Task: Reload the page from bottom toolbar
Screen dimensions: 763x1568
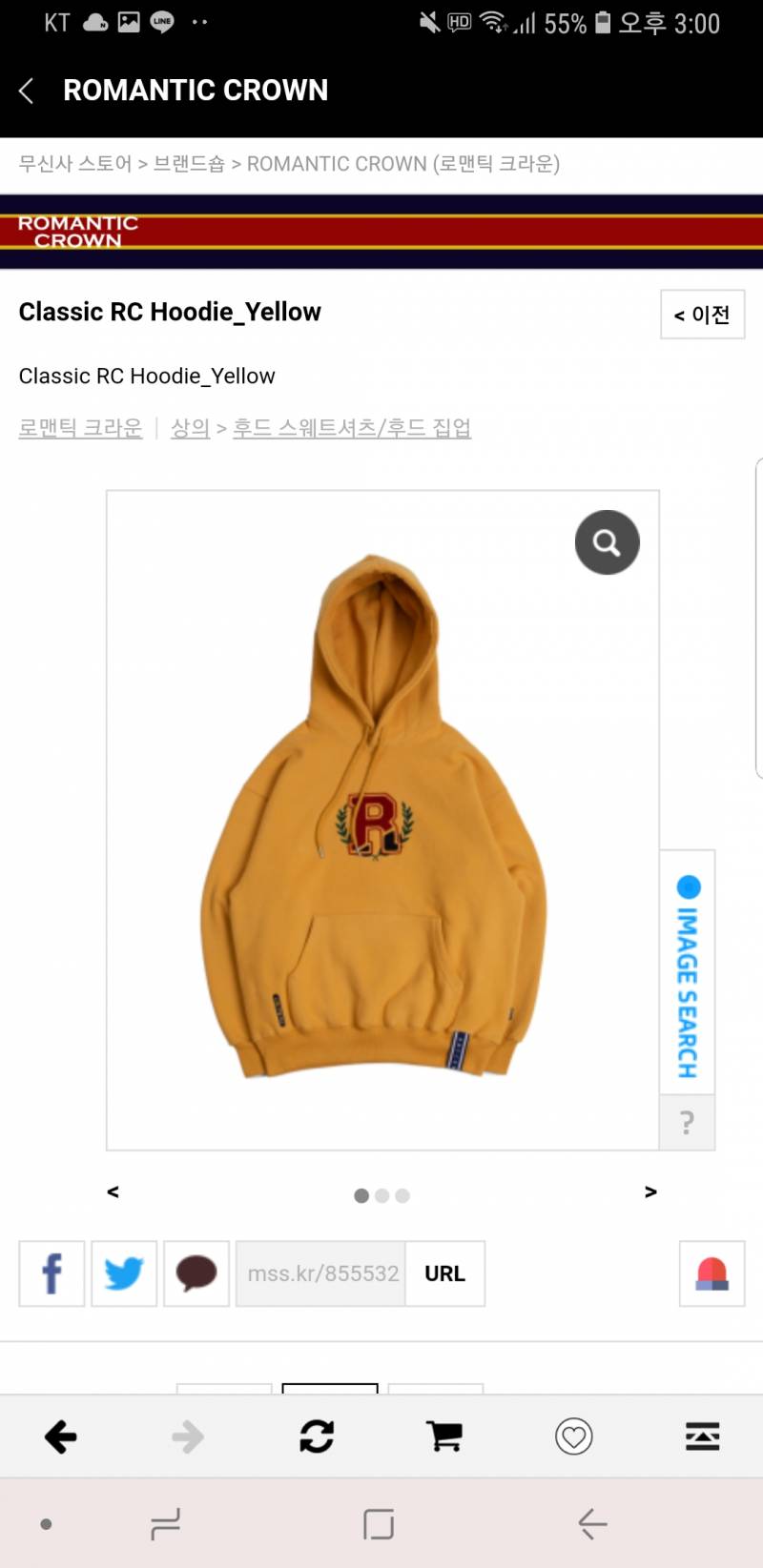Action: 317,1436
